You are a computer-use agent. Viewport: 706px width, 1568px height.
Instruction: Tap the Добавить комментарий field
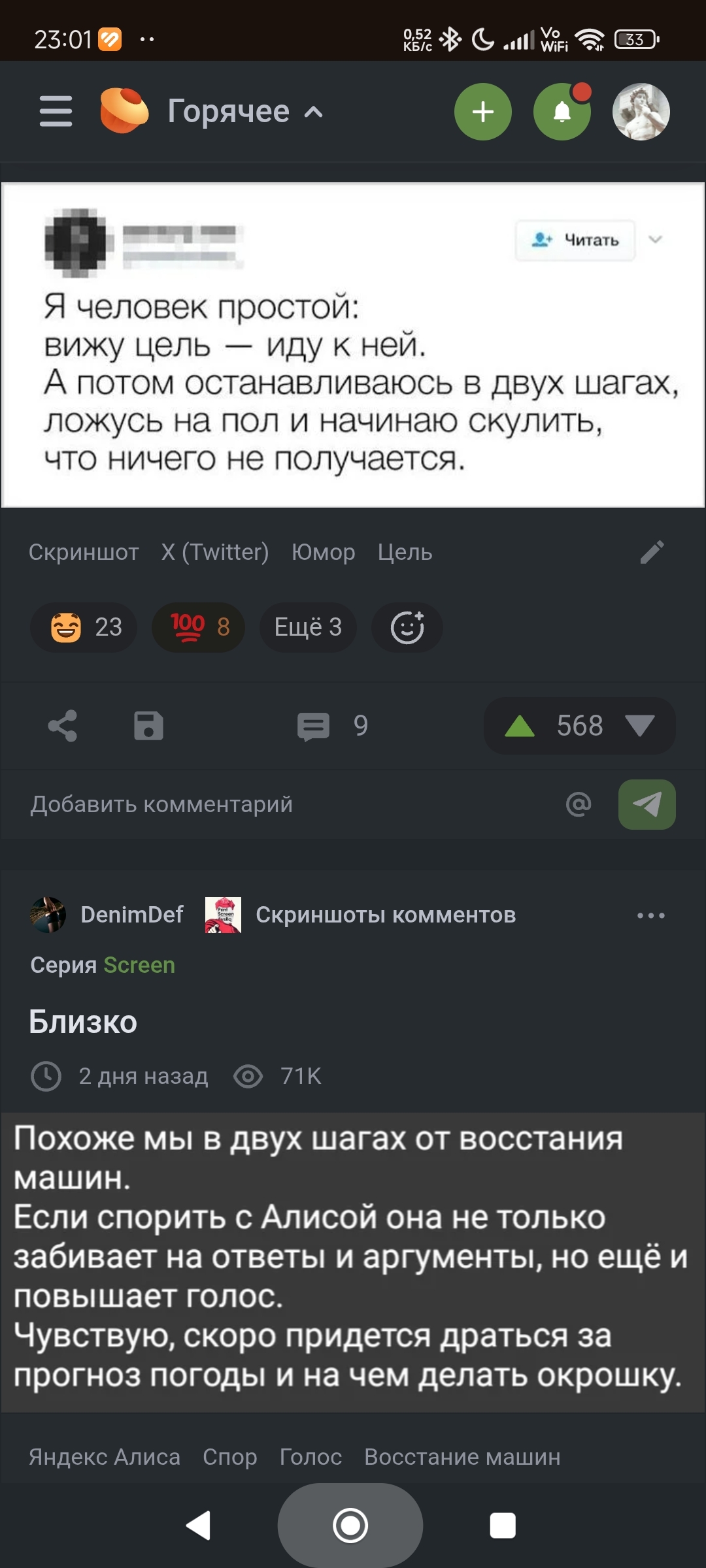click(x=261, y=804)
